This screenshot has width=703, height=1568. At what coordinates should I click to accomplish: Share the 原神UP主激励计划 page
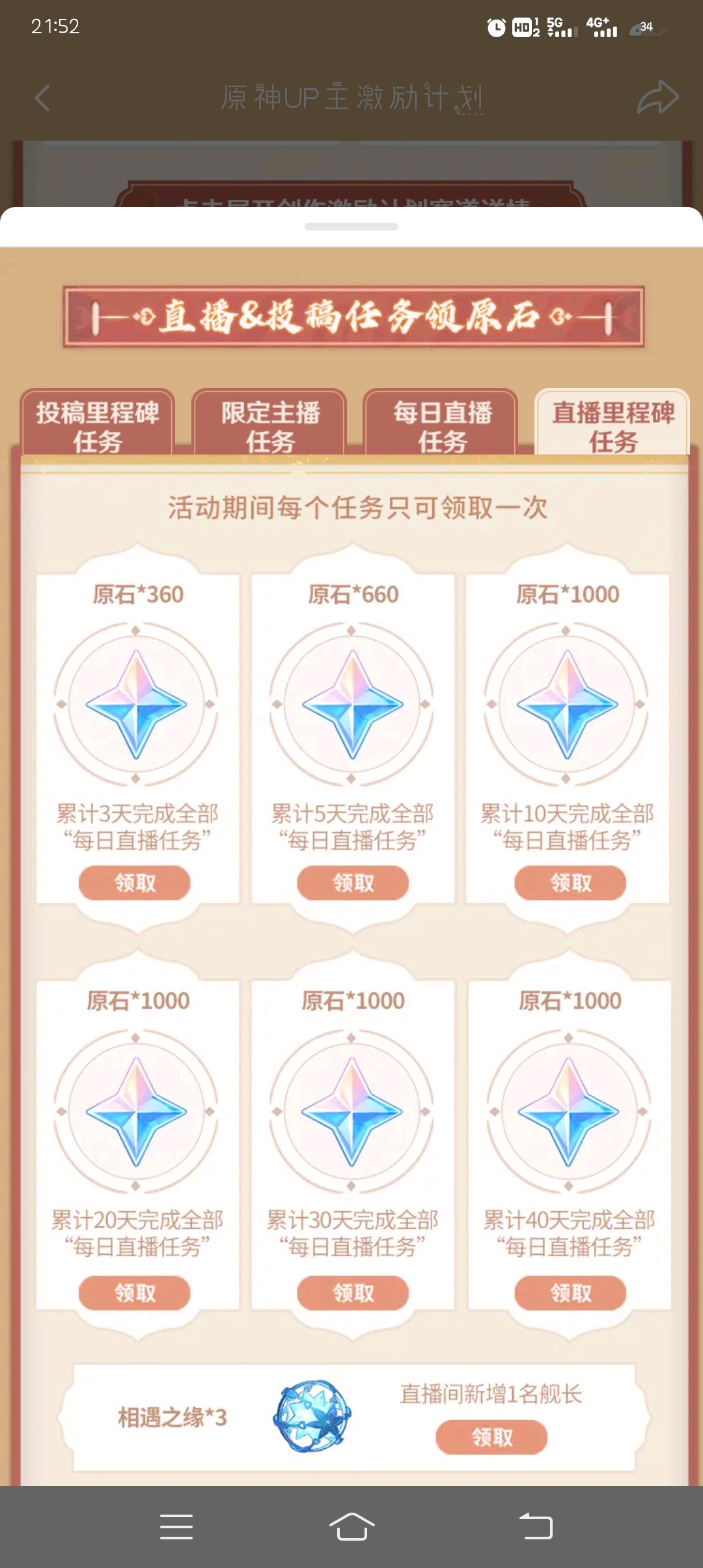tap(657, 98)
